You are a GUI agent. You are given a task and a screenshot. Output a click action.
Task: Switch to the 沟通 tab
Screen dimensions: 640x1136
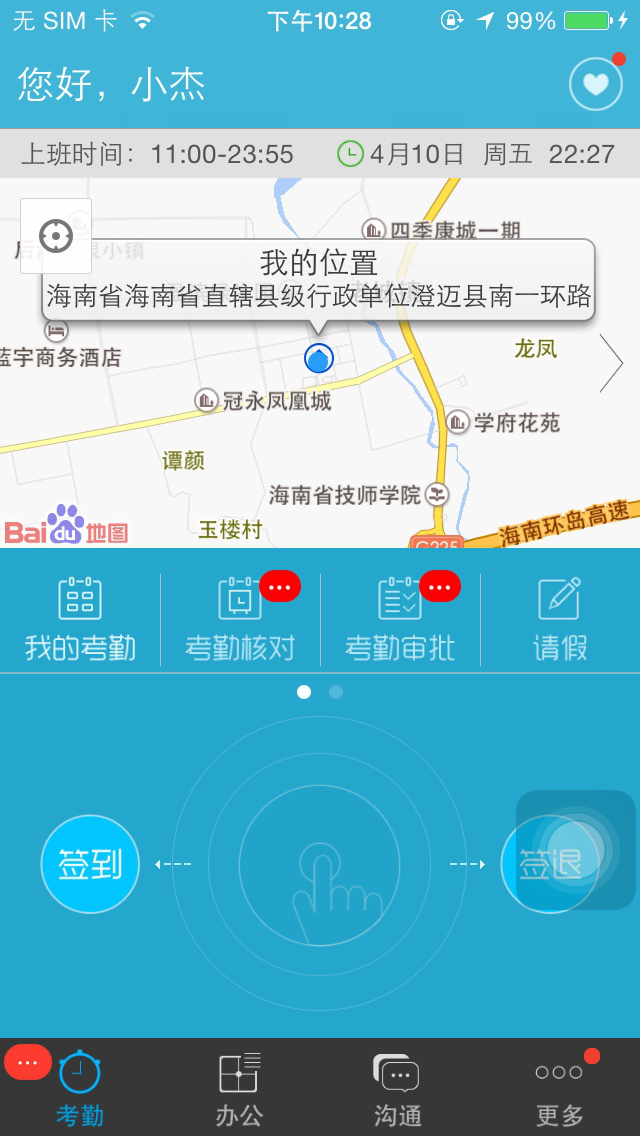tap(398, 1088)
